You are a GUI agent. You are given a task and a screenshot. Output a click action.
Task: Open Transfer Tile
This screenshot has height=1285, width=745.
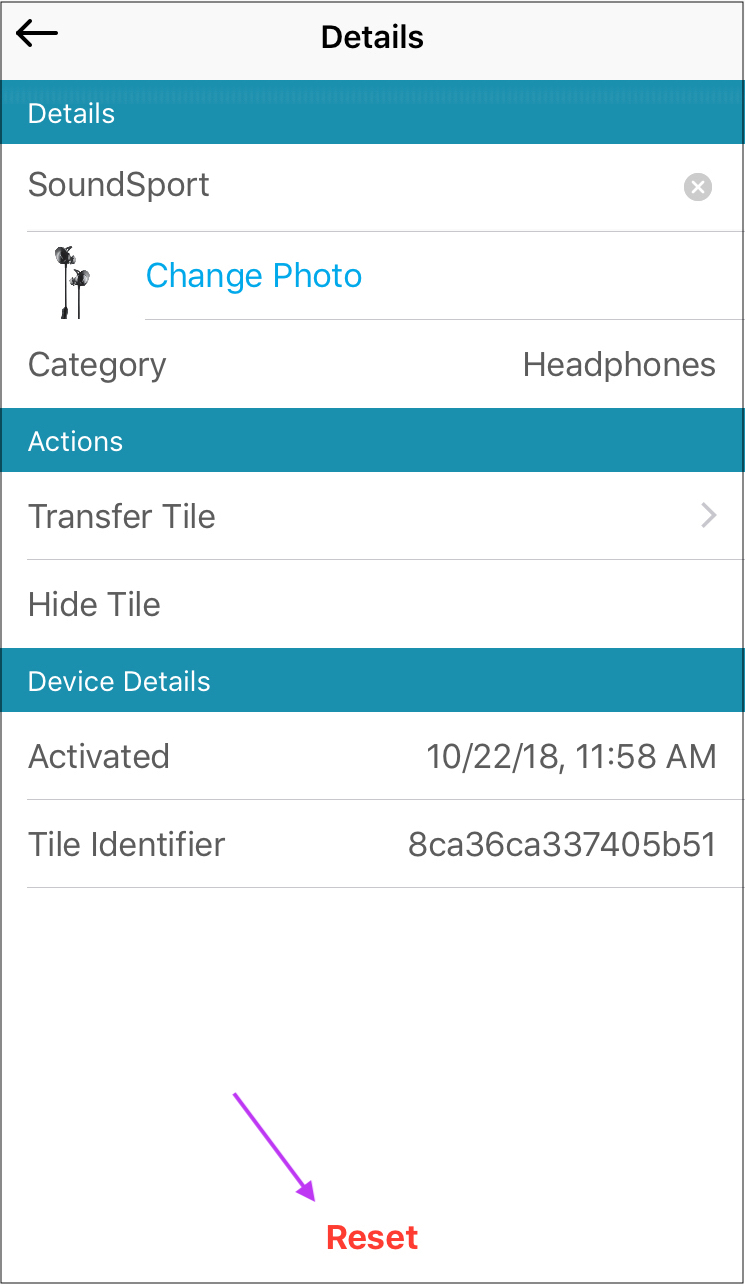click(372, 516)
